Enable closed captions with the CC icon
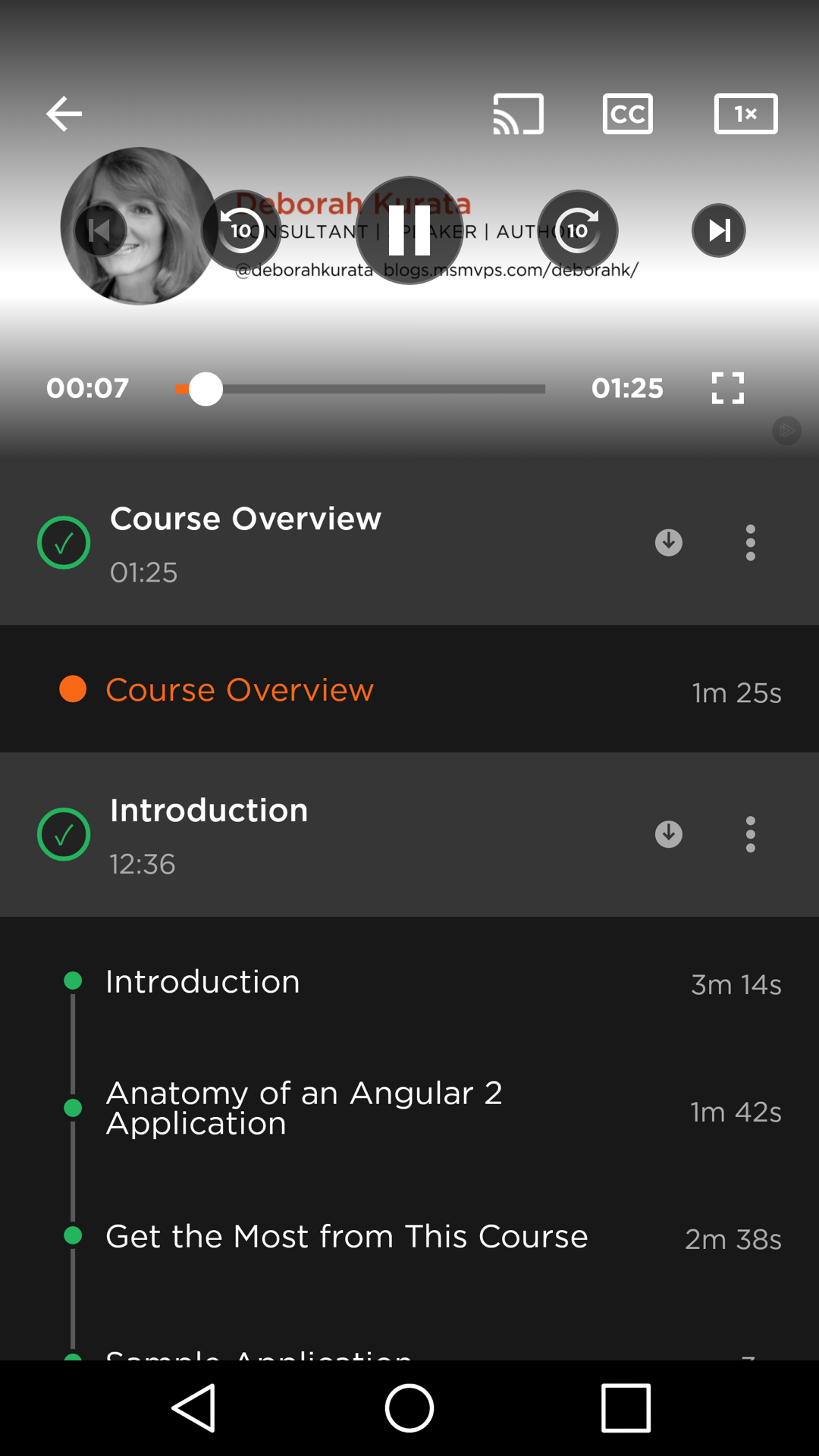Screen dimensions: 819x1456 (x=627, y=113)
